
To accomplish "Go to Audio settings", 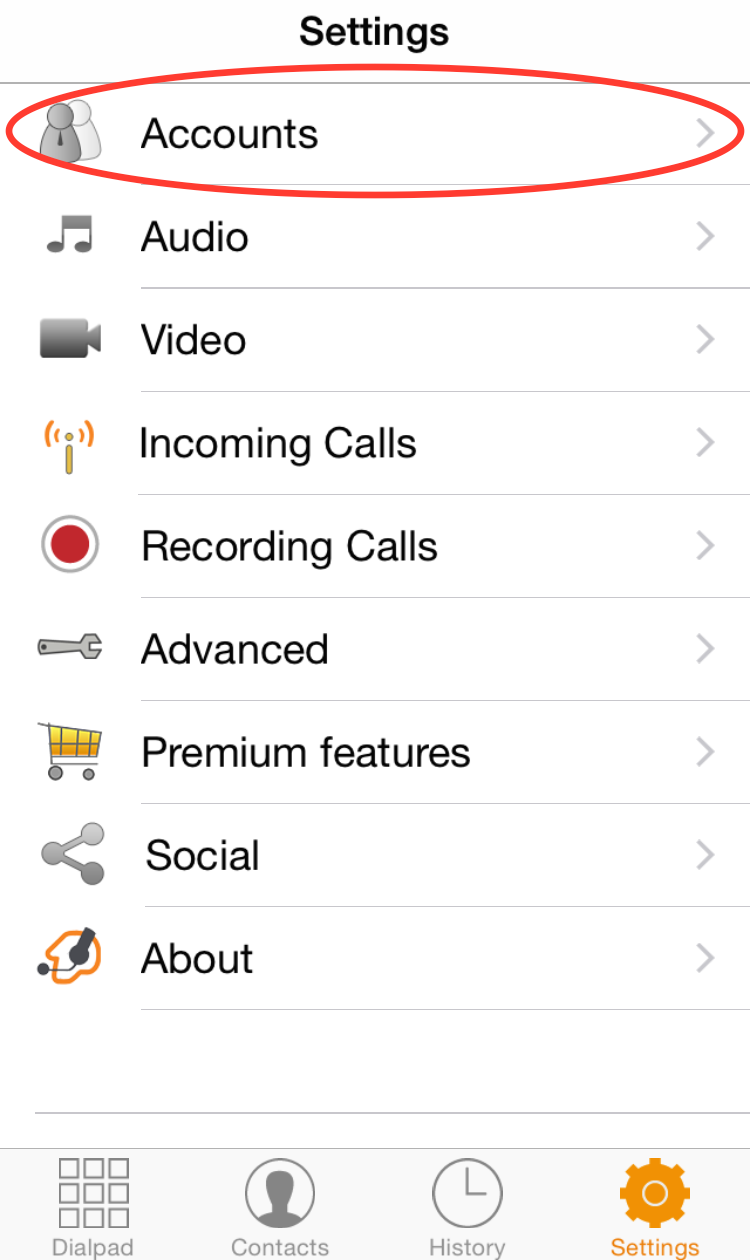I will click(375, 237).
